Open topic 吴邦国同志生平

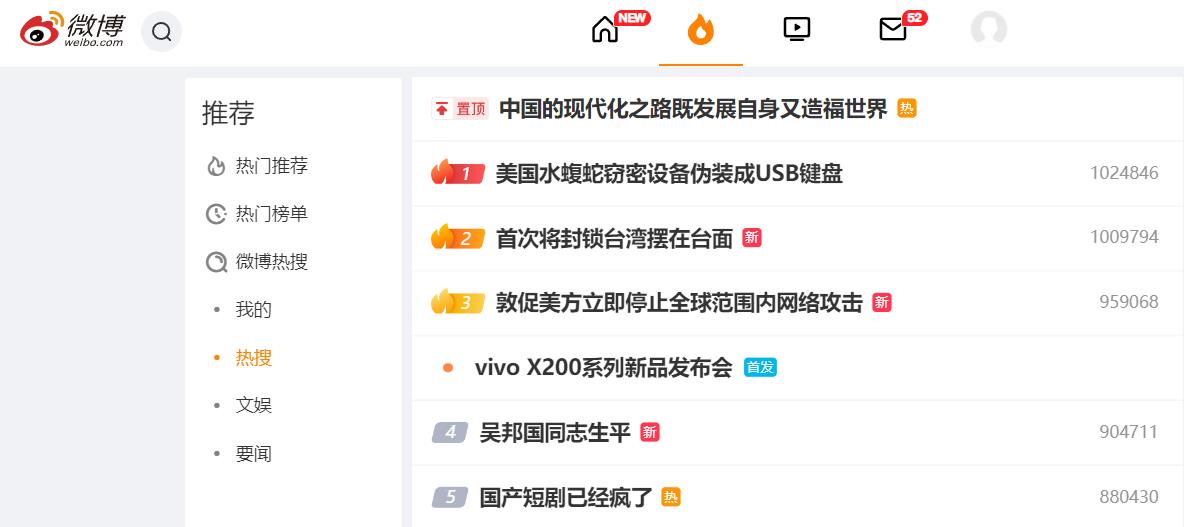(555, 433)
